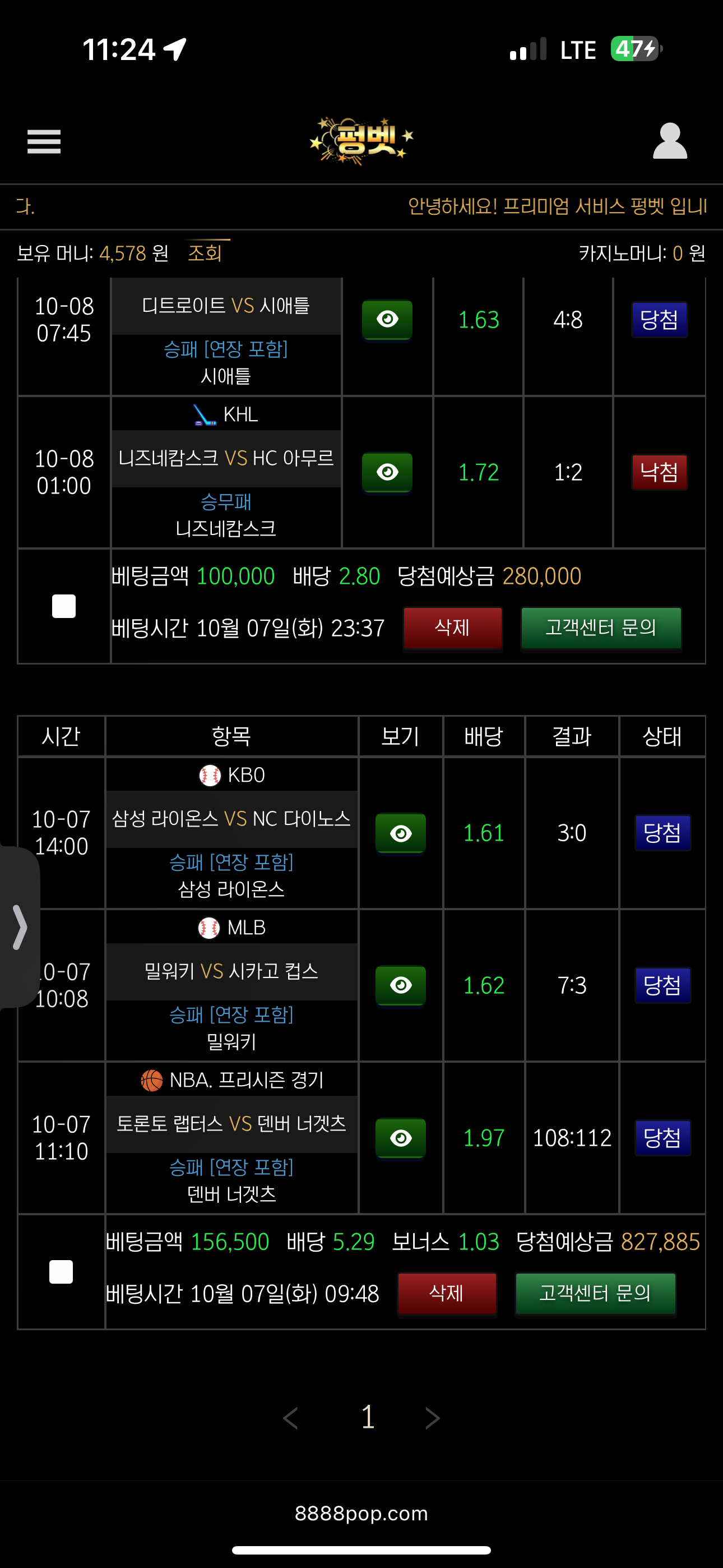
Task: Contact 고객센터 about the 23:37 bet
Action: 601,628
